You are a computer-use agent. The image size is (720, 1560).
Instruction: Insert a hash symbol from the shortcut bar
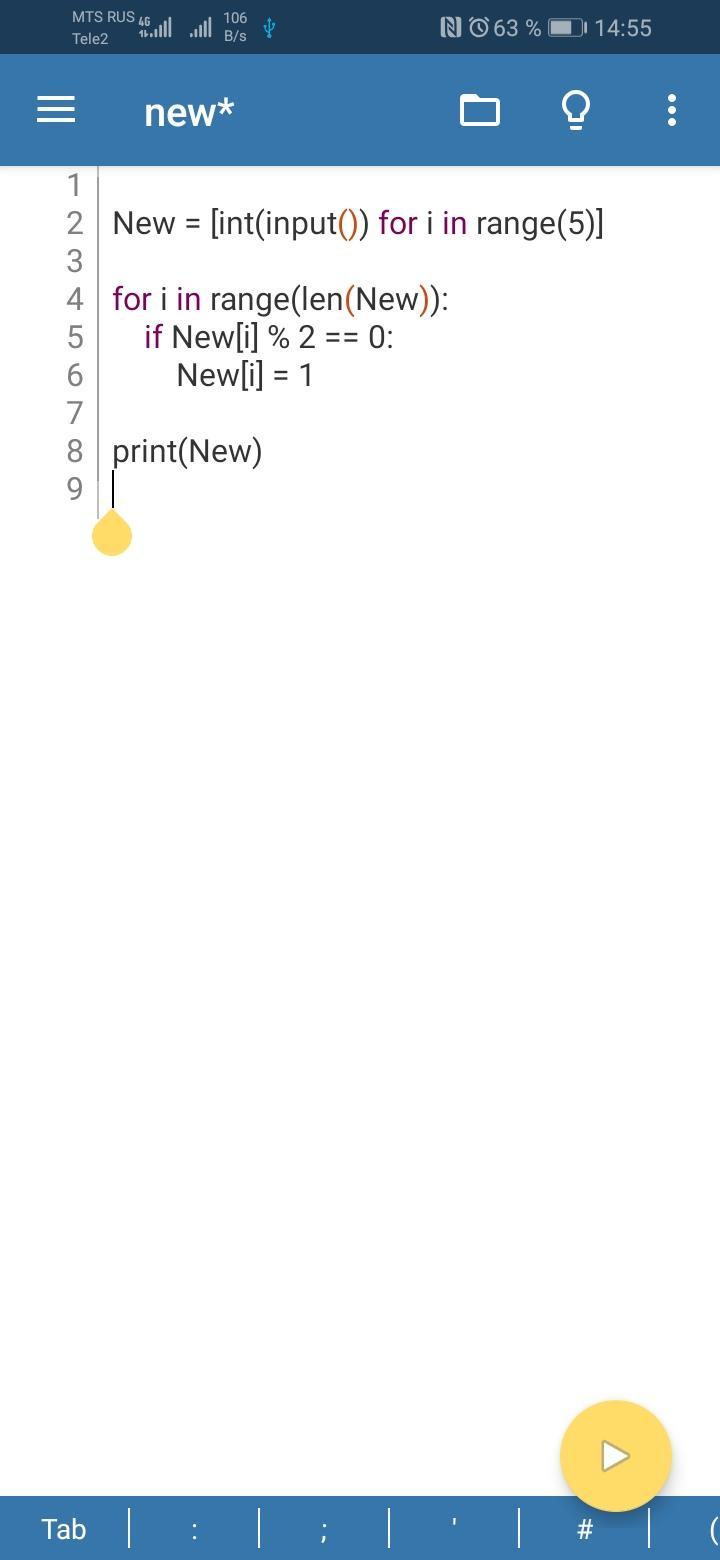coord(585,1529)
